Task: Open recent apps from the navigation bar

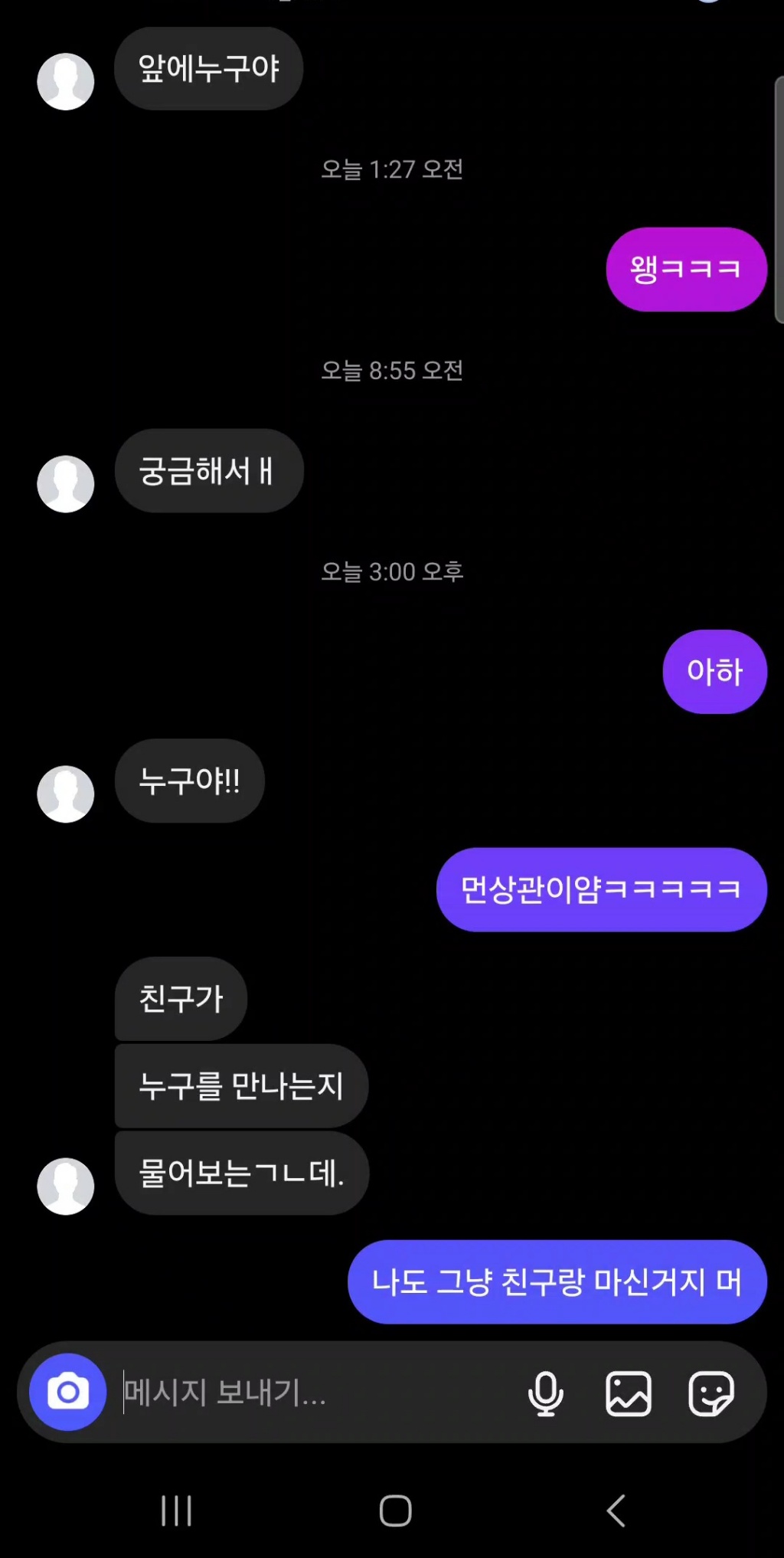Action: [176, 1511]
